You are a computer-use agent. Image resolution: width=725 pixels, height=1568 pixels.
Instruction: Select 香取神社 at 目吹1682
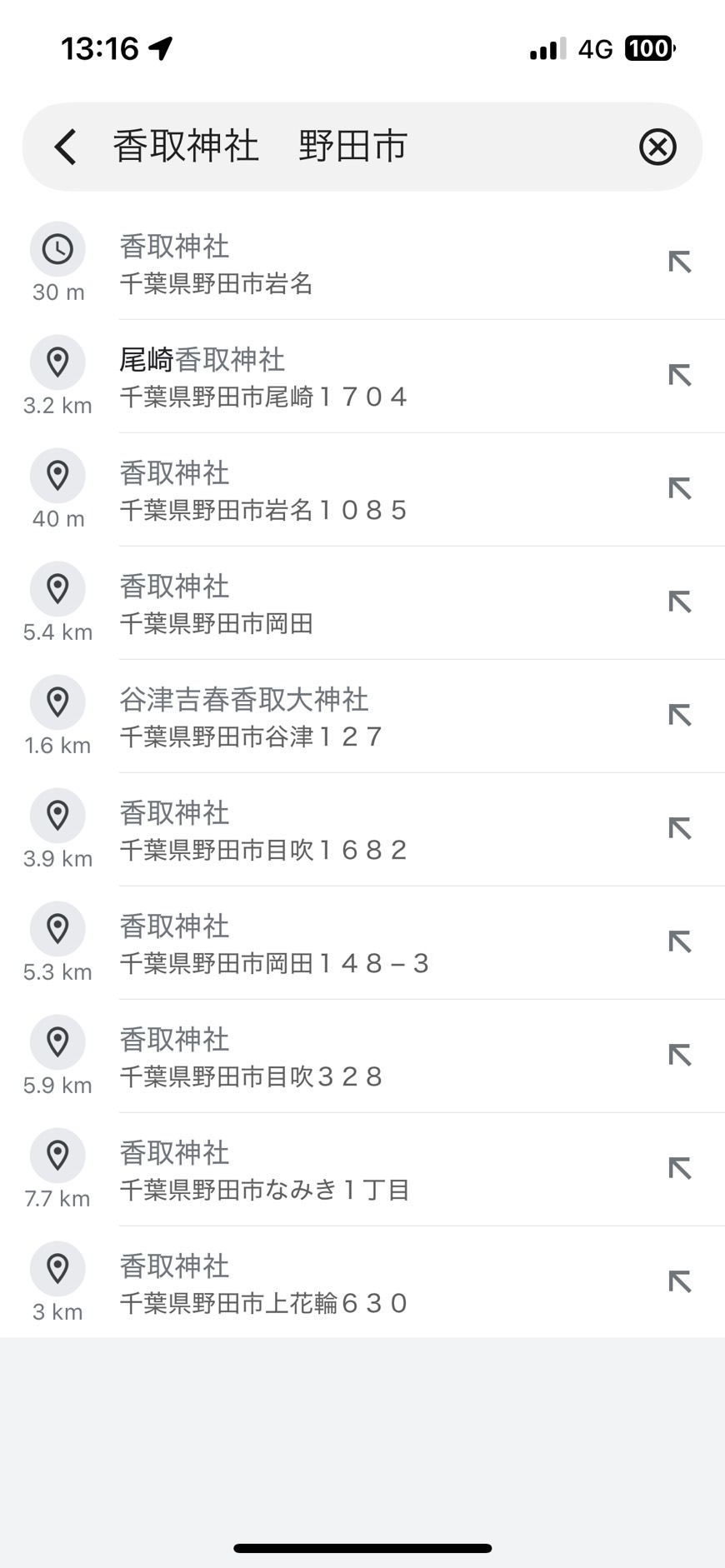coord(362,830)
